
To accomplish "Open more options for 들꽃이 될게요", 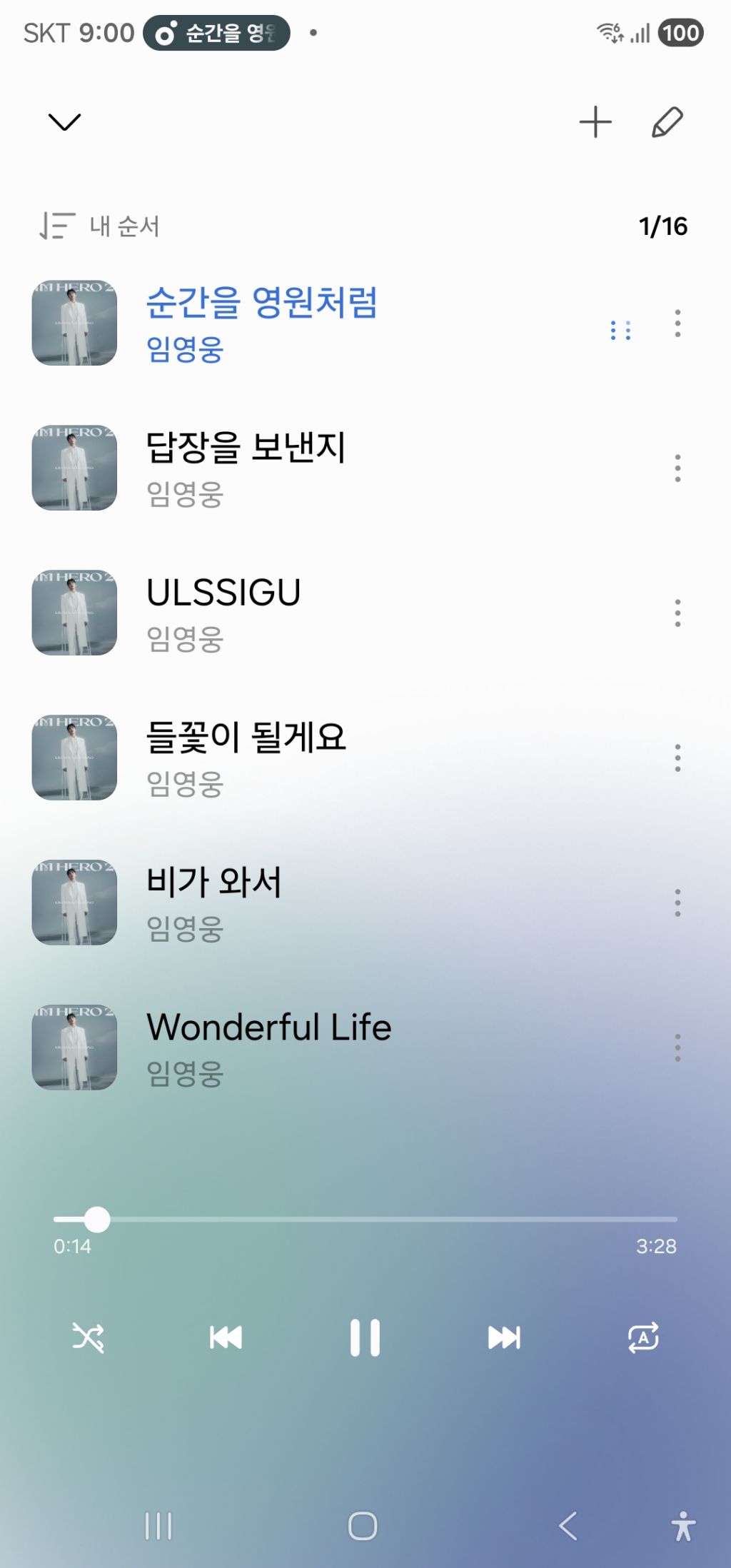I will point(677,758).
